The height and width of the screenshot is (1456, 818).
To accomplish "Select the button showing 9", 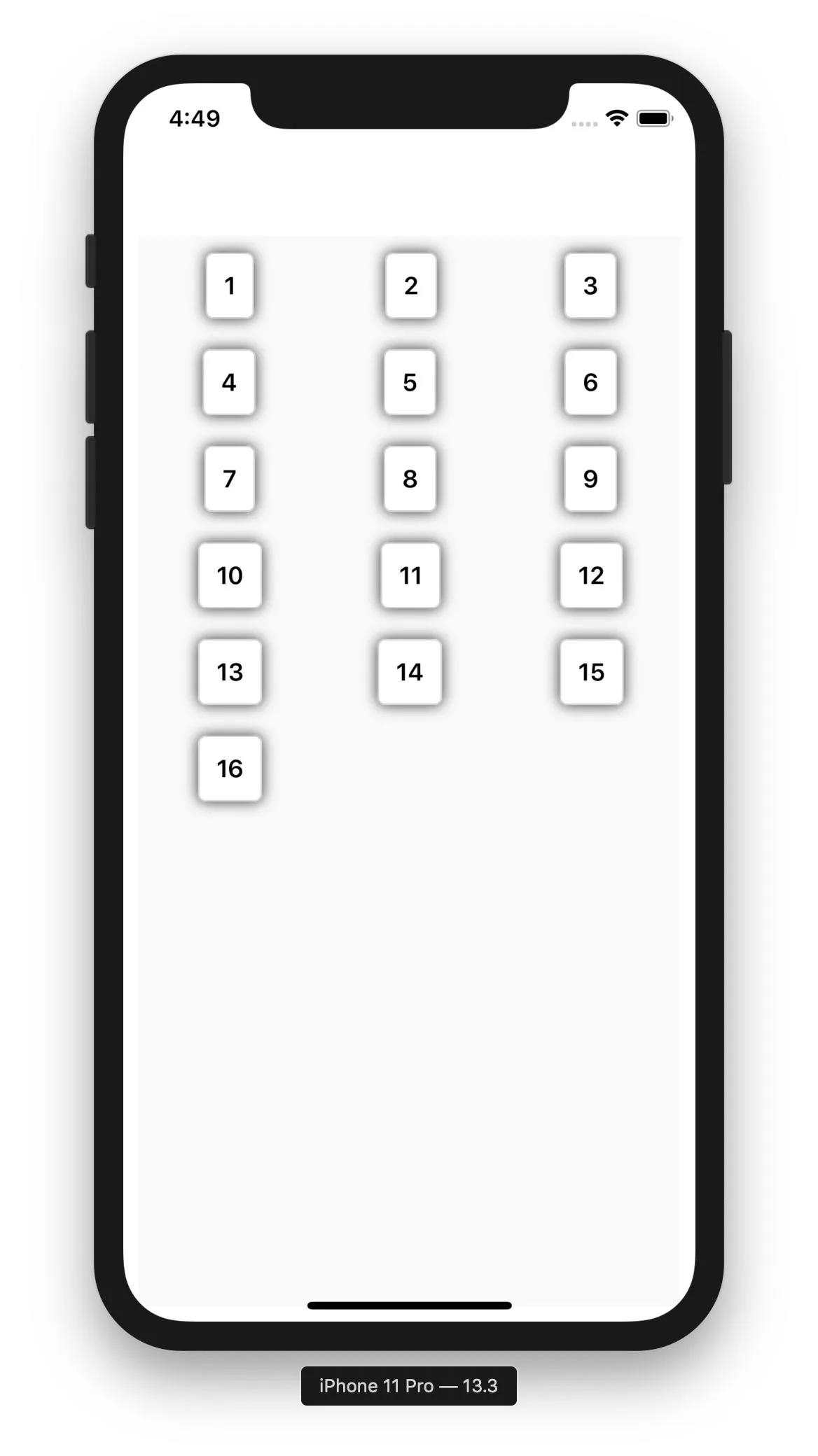I will pyautogui.click(x=590, y=479).
